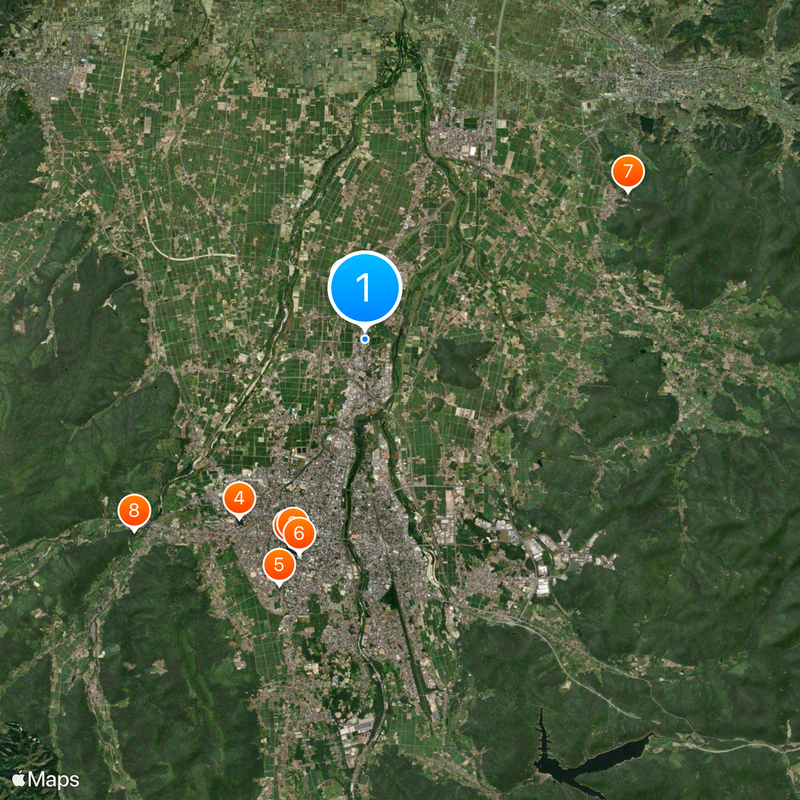Open map pin number 8
This screenshot has height=800, width=800.
click(134, 510)
